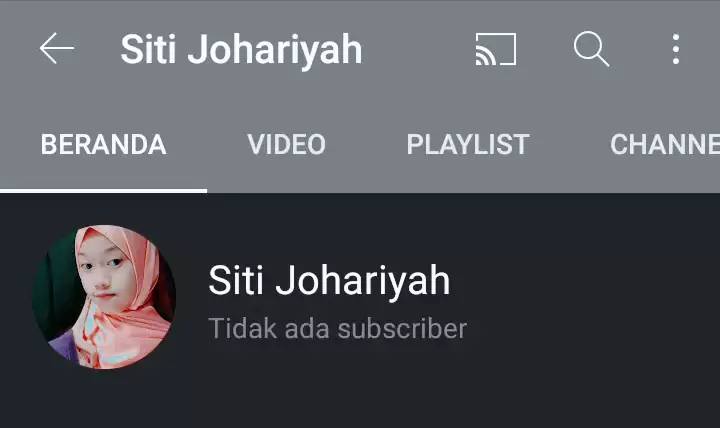Select the Beranda tab
720x428 pixels.
tap(103, 145)
